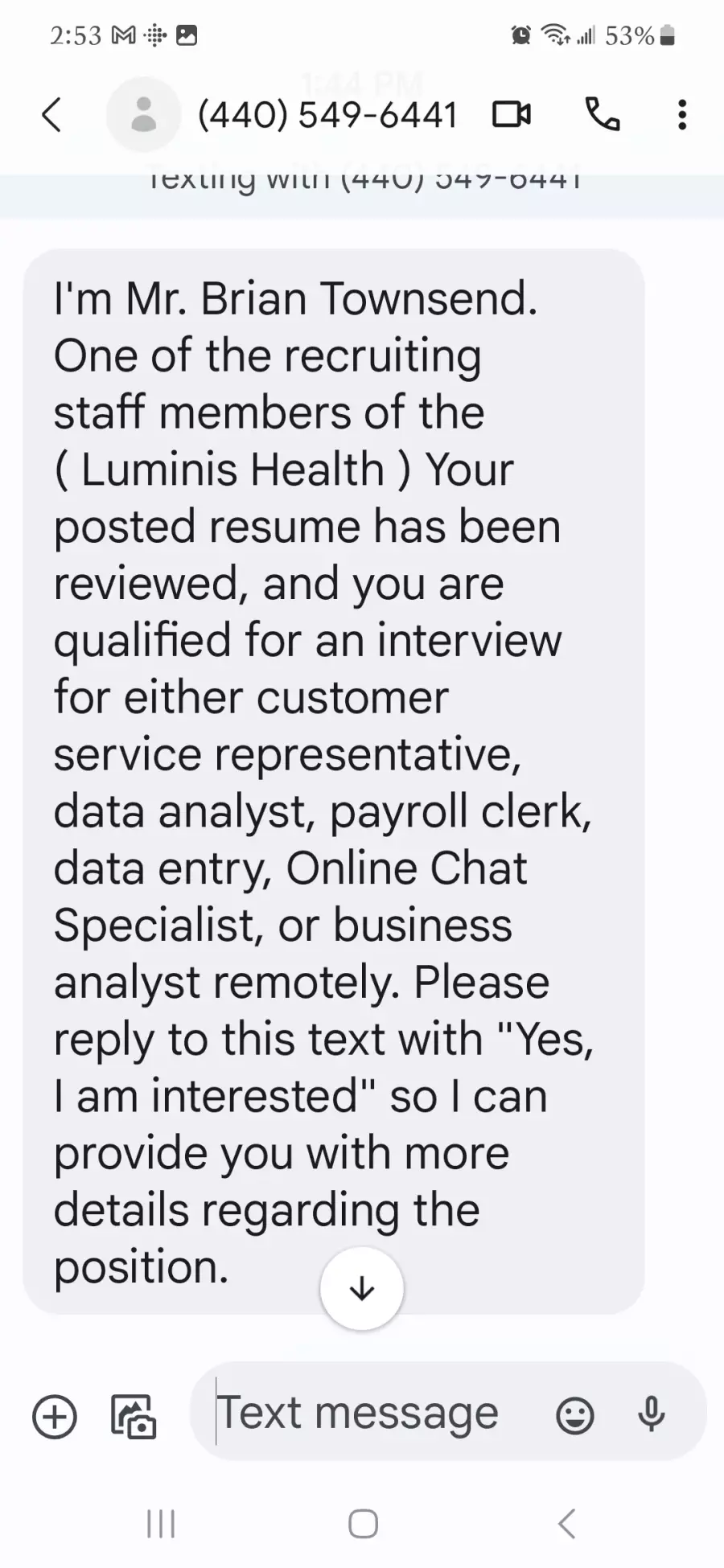The height and width of the screenshot is (1568, 724).
Task: Call (440) 549-6441 by phone
Action: pyautogui.click(x=603, y=114)
